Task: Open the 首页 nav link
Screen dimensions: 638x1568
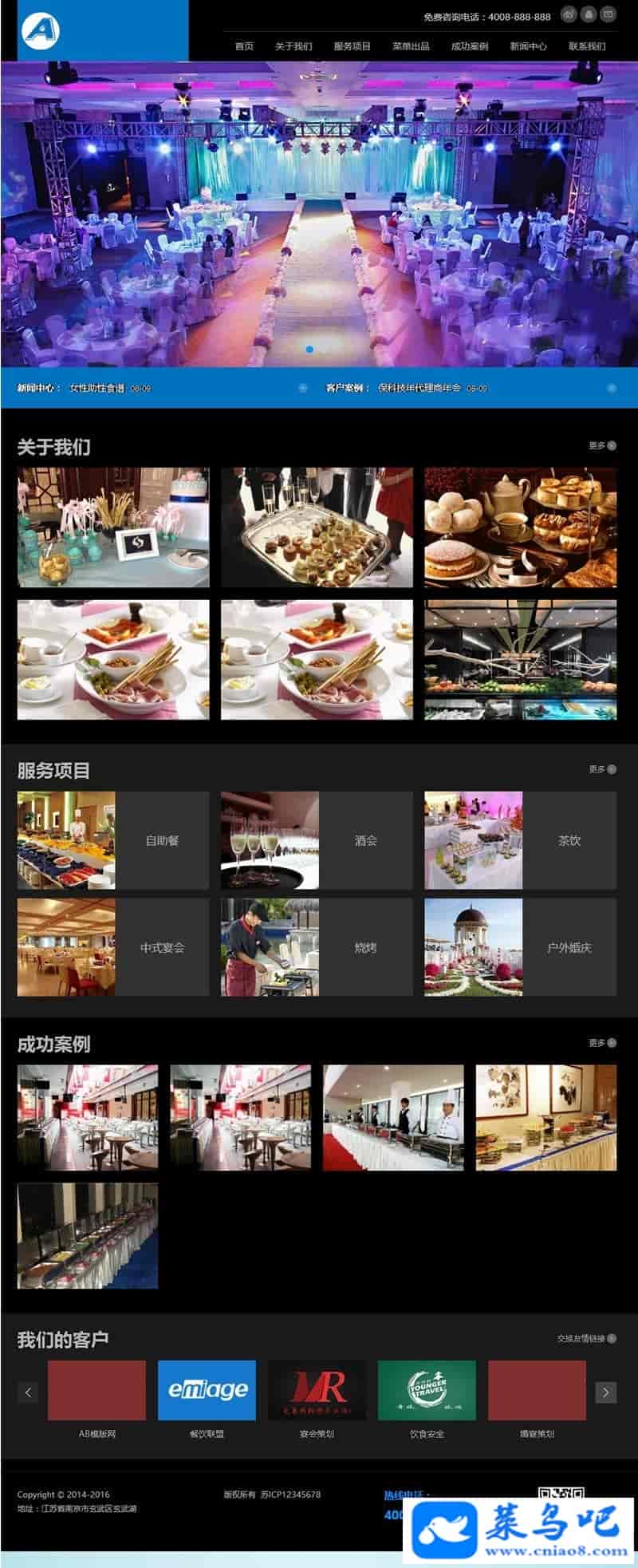Action: tap(244, 46)
